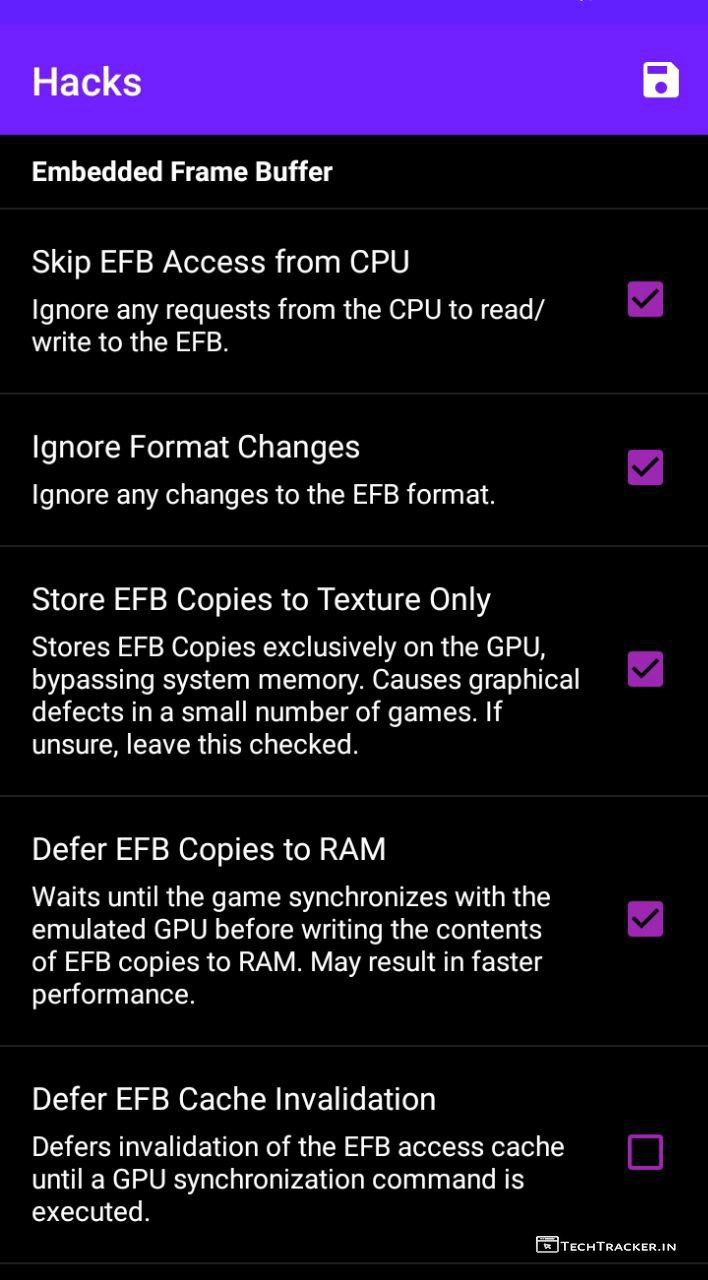The height and width of the screenshot is (1280, 708).
Task: Uncheck Skip EFB Access from CPU
Action: (645, 299)
